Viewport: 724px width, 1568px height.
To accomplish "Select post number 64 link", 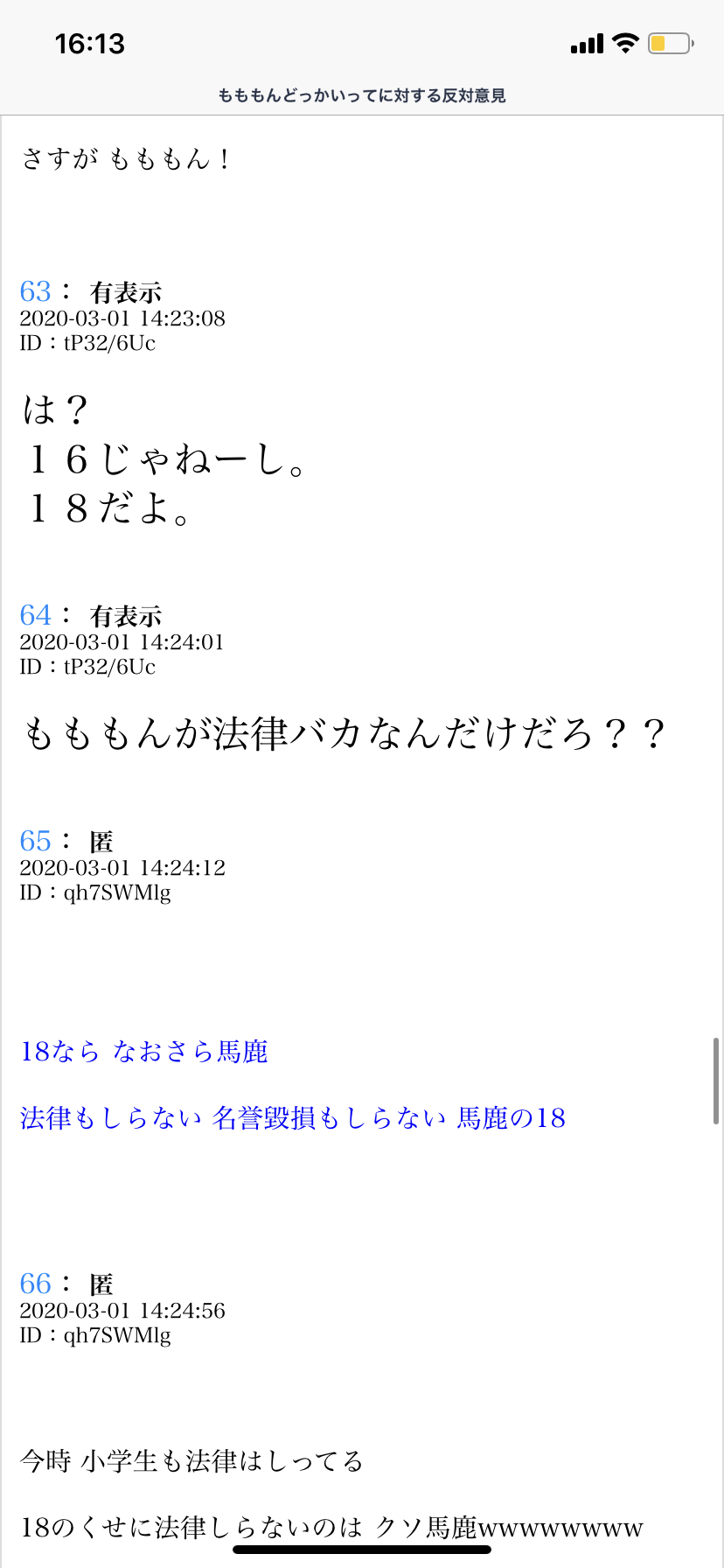I will pos(36,615).
